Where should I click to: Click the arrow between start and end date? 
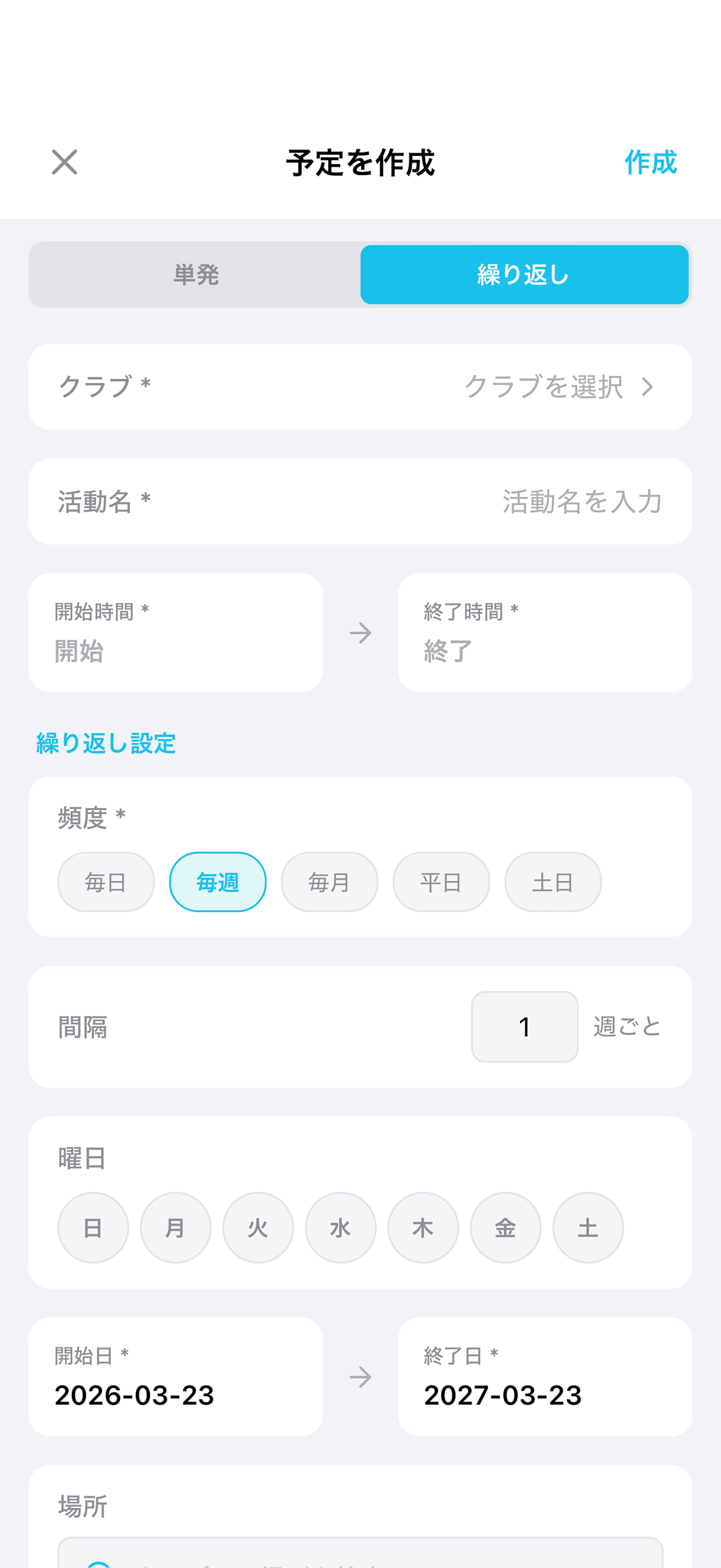360,1377
